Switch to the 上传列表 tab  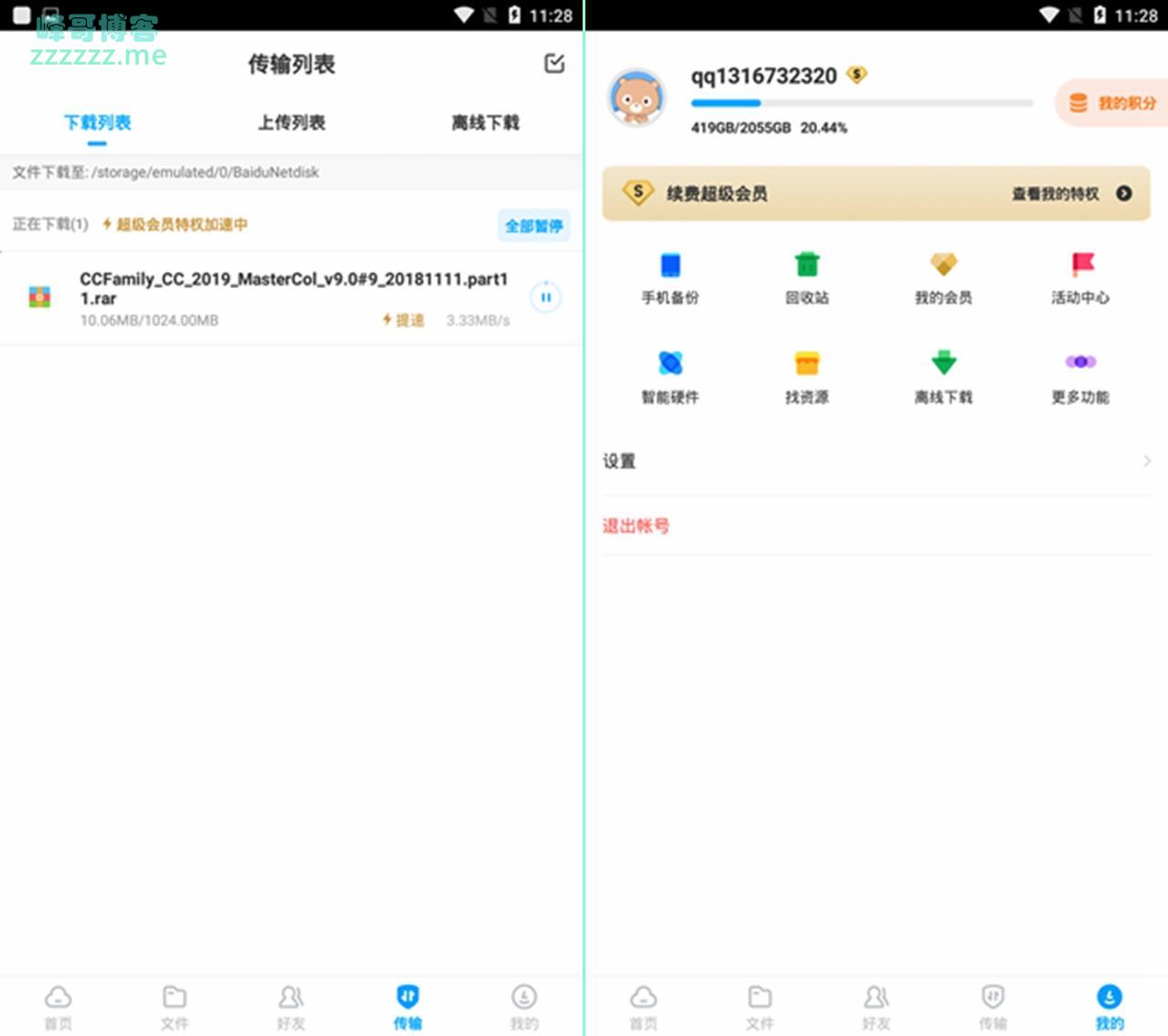(x=291, y=122)
